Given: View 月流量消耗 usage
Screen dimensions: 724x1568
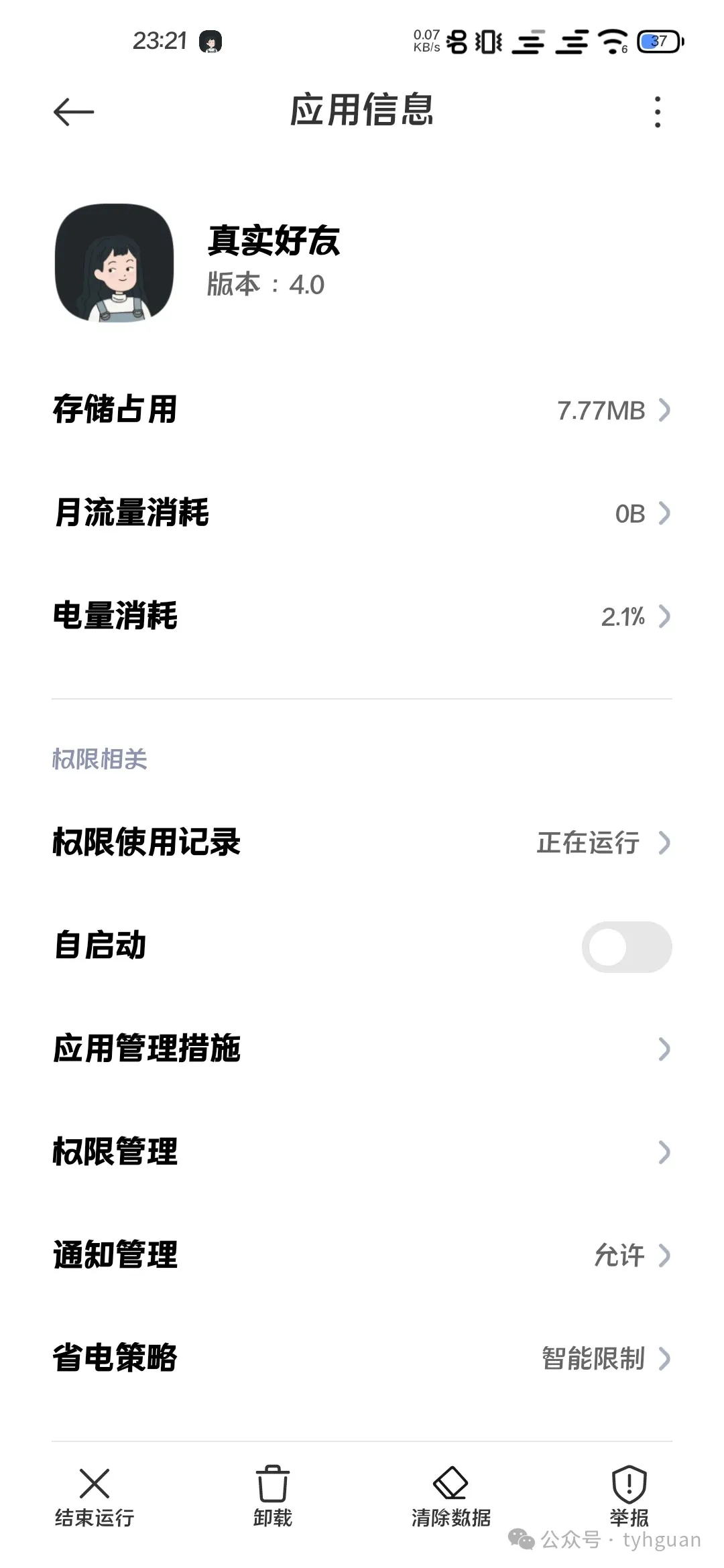Looking at the screenshot, I should tap(362, 513).
